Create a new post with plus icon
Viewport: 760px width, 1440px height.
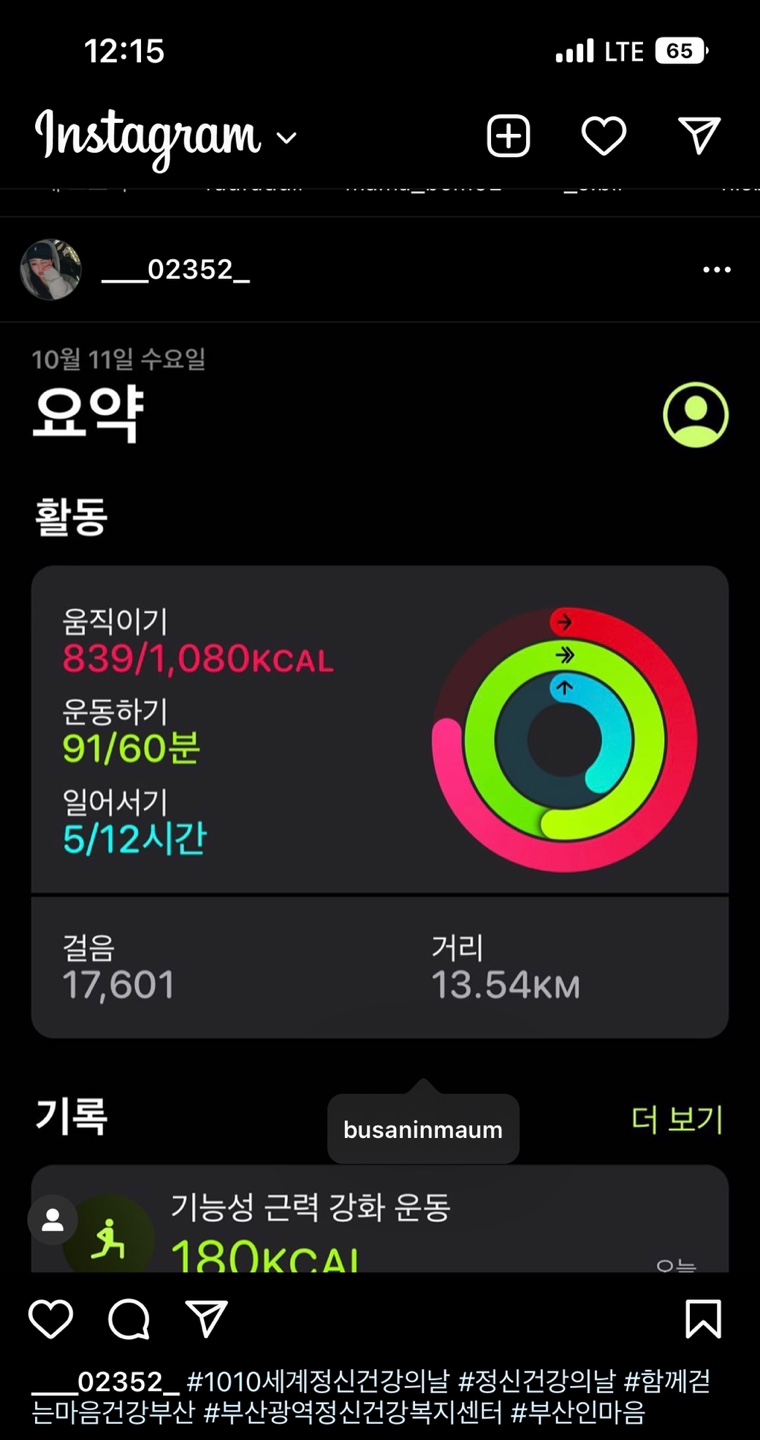click(x=508, y=136)
